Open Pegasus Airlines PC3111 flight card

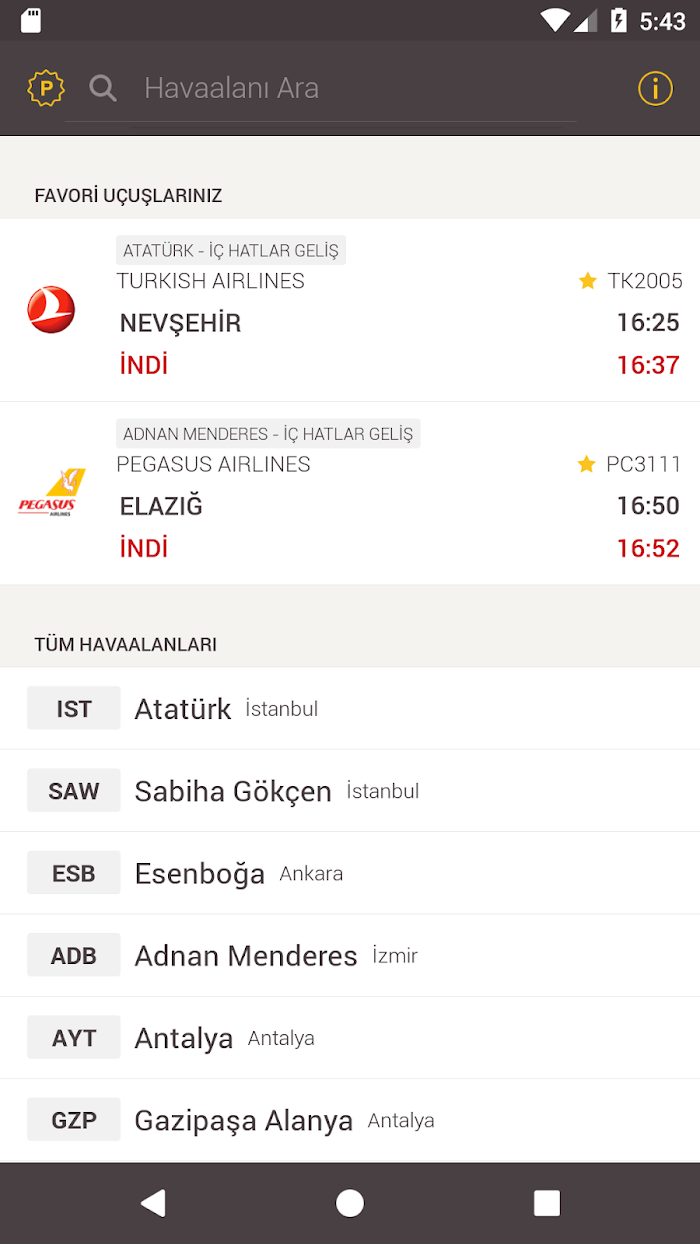point(350,493)
